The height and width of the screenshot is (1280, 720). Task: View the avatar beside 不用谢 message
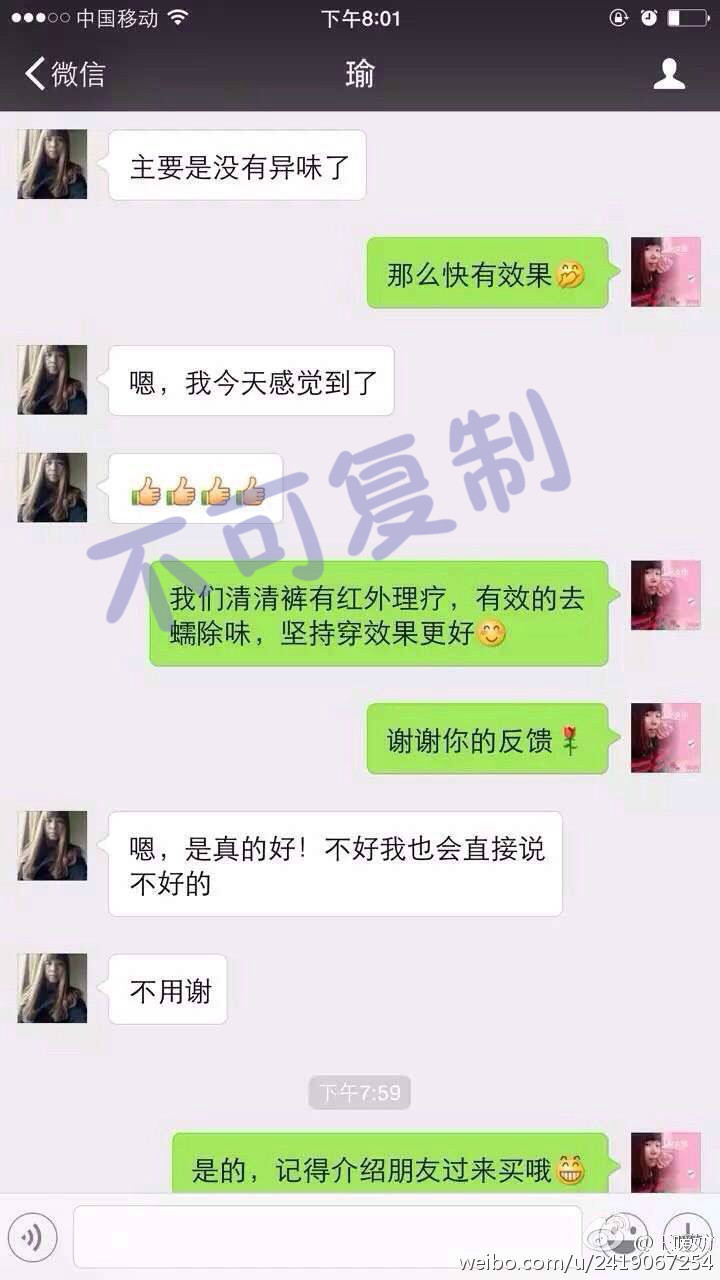[x=52, y=988]
